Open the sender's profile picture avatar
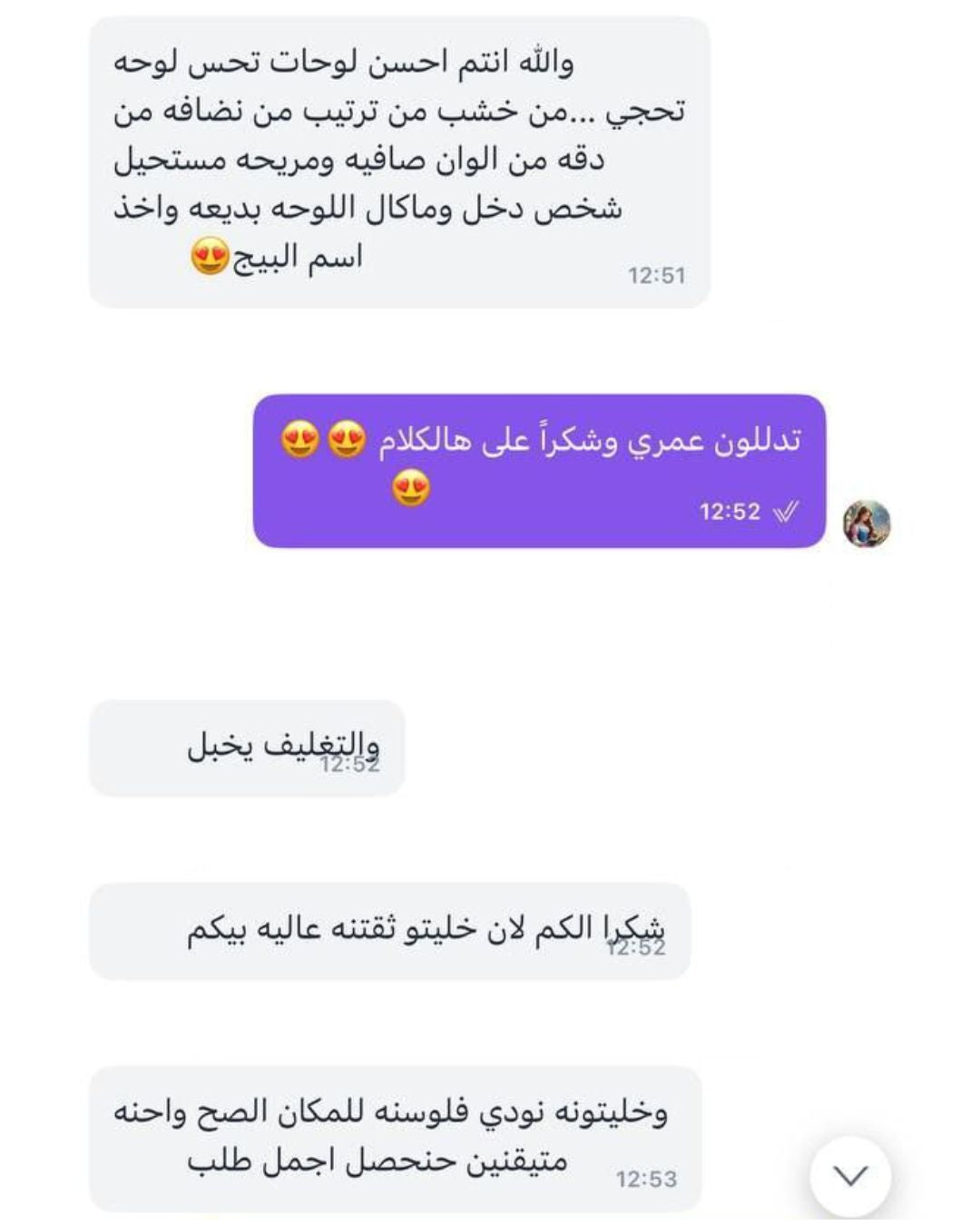Screen dimensions: 980x1225 pos(867,524)
